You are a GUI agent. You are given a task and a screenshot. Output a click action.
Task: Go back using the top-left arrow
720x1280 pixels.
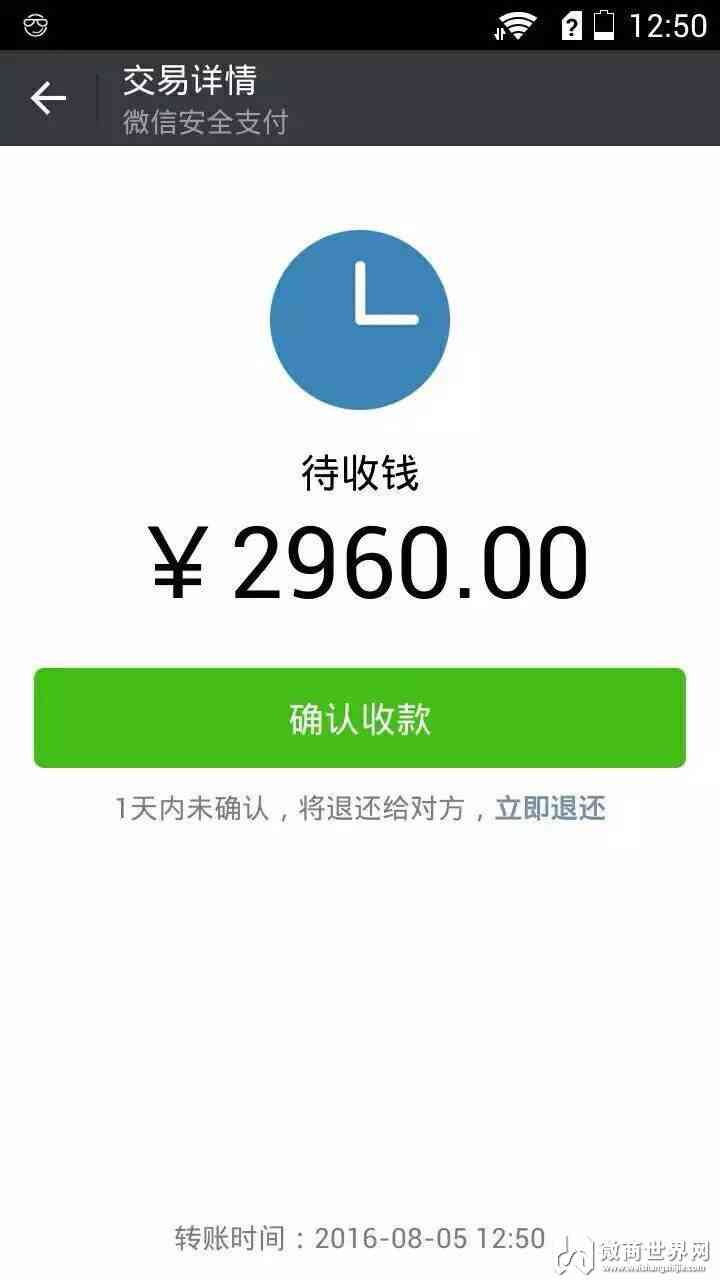coord(47,98)
